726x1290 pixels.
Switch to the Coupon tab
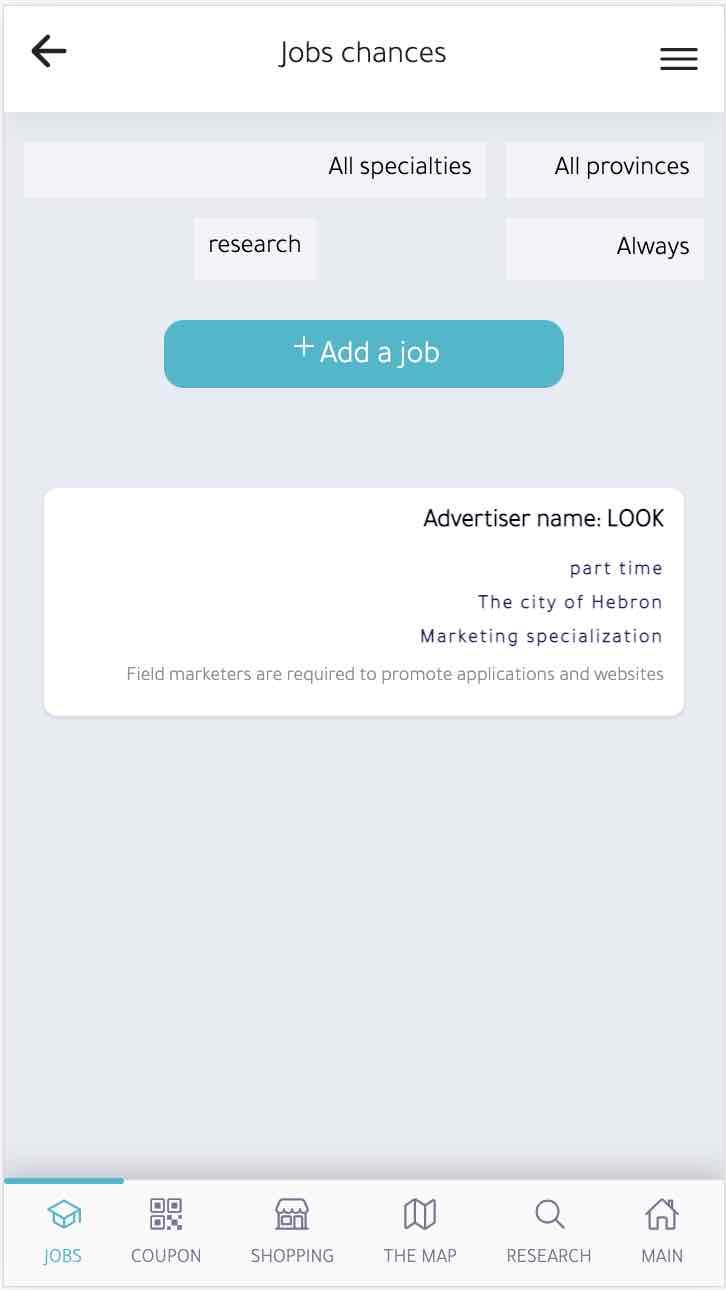[166, 1232]
